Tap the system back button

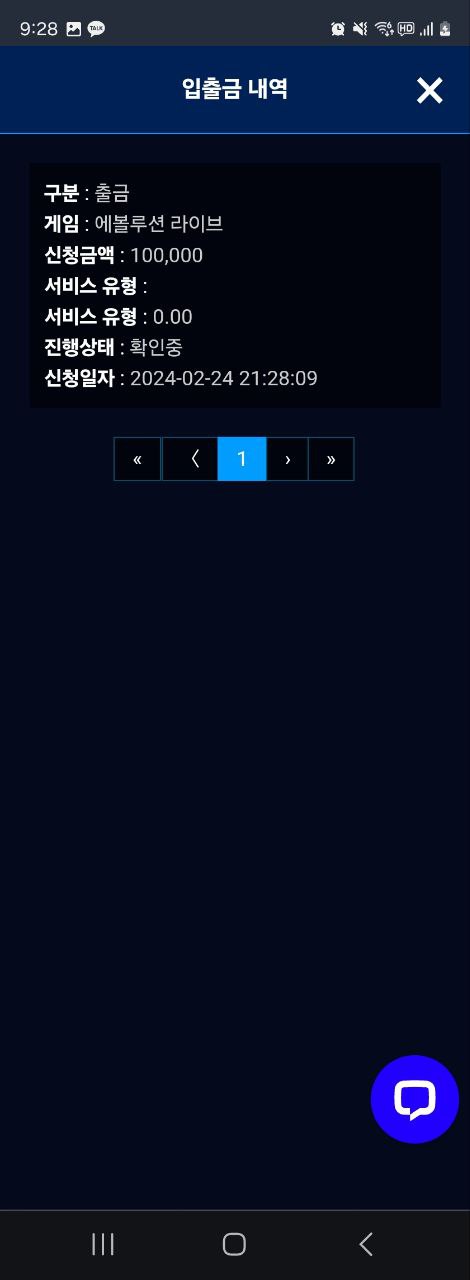coord(366,1244)
